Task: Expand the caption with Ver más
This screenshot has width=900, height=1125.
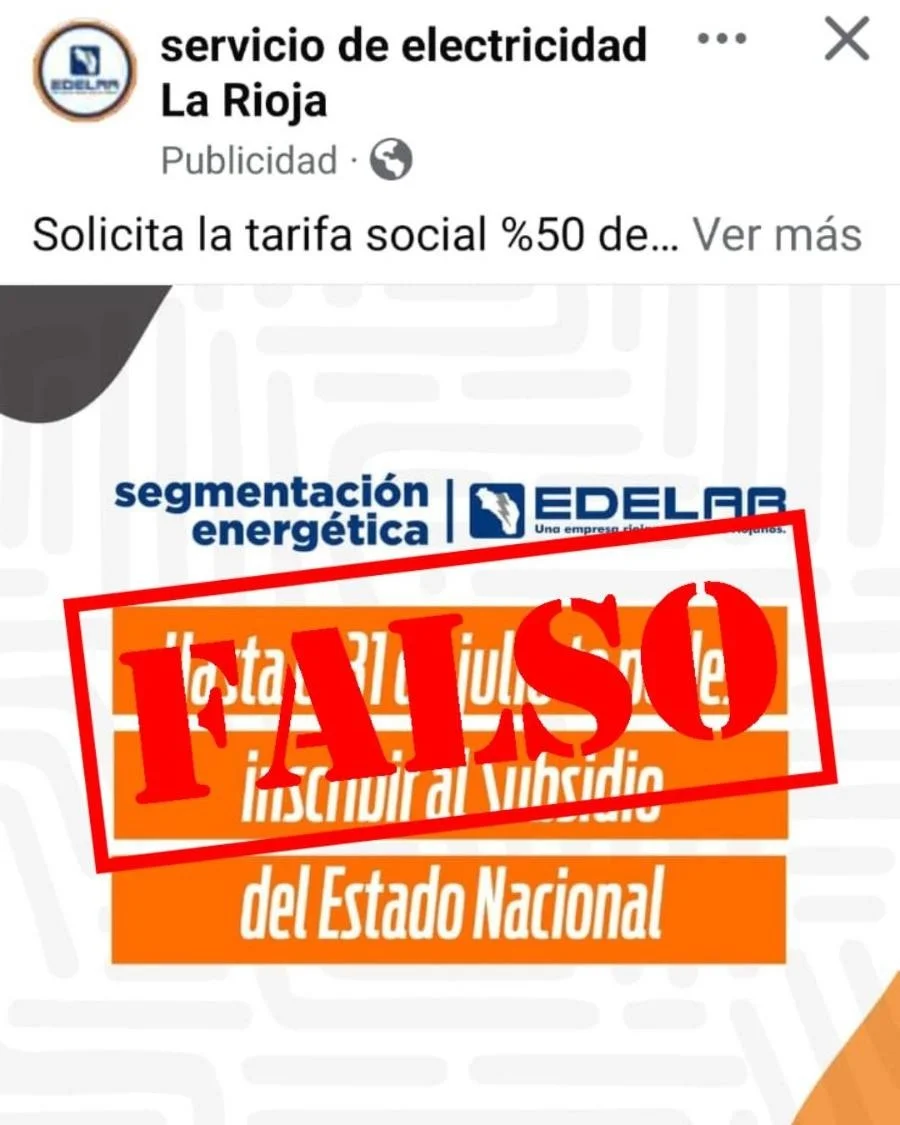Action: pyautogui.click(x=777, y=235)
